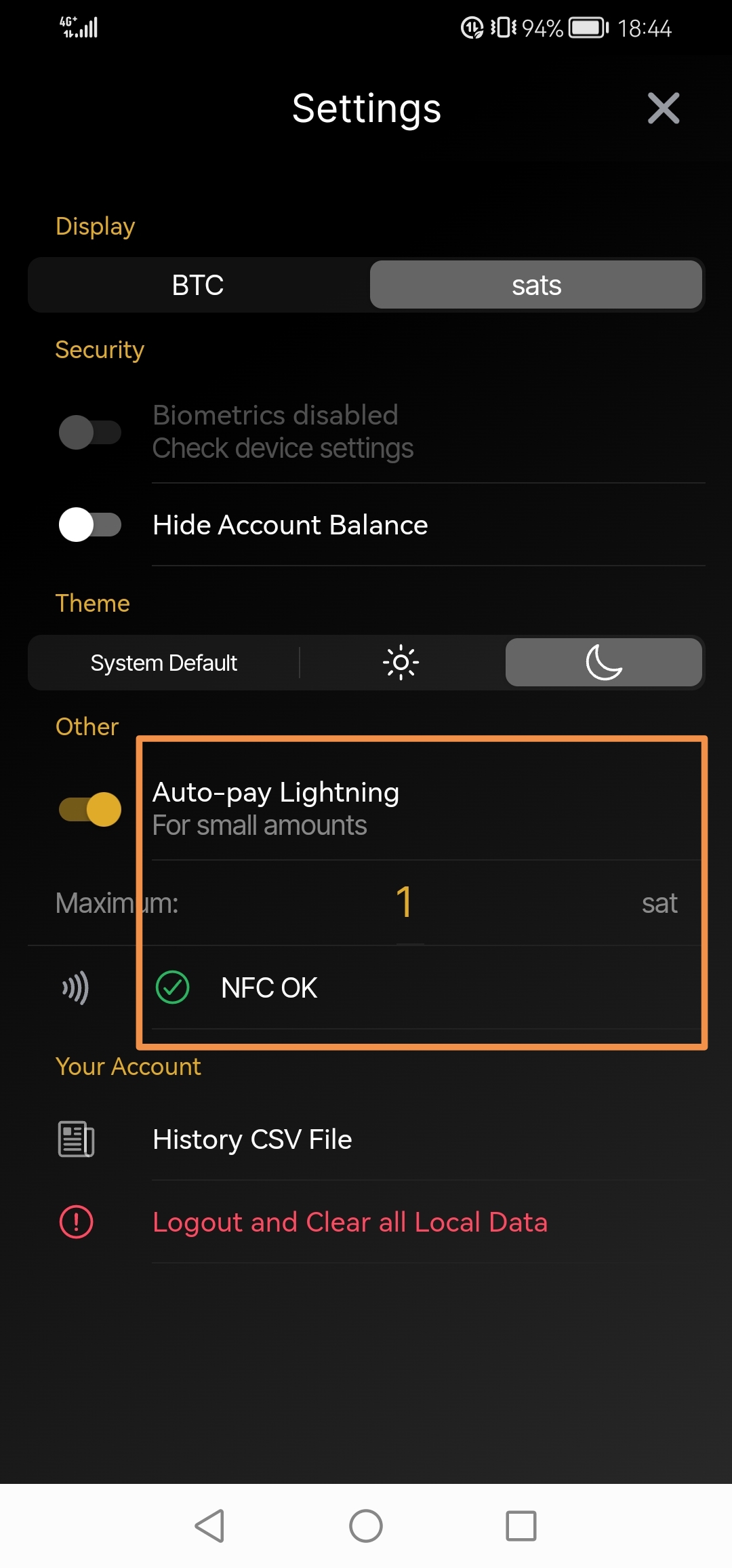Screen dimensions: 732x1568
Task: Go back using system navigation
Action: point(209,1526)
